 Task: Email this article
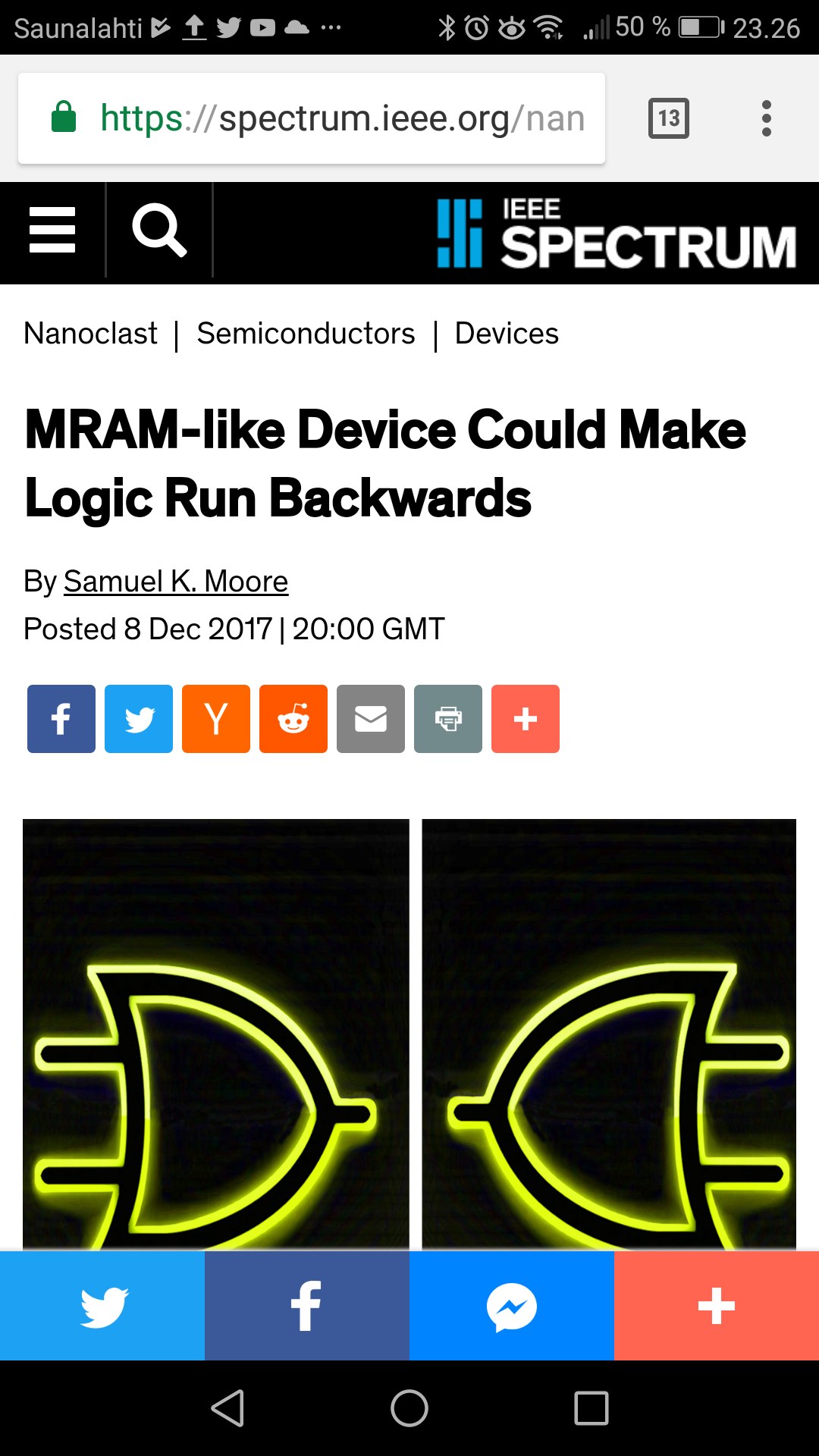pyautogui.click(x=371, y=719)
